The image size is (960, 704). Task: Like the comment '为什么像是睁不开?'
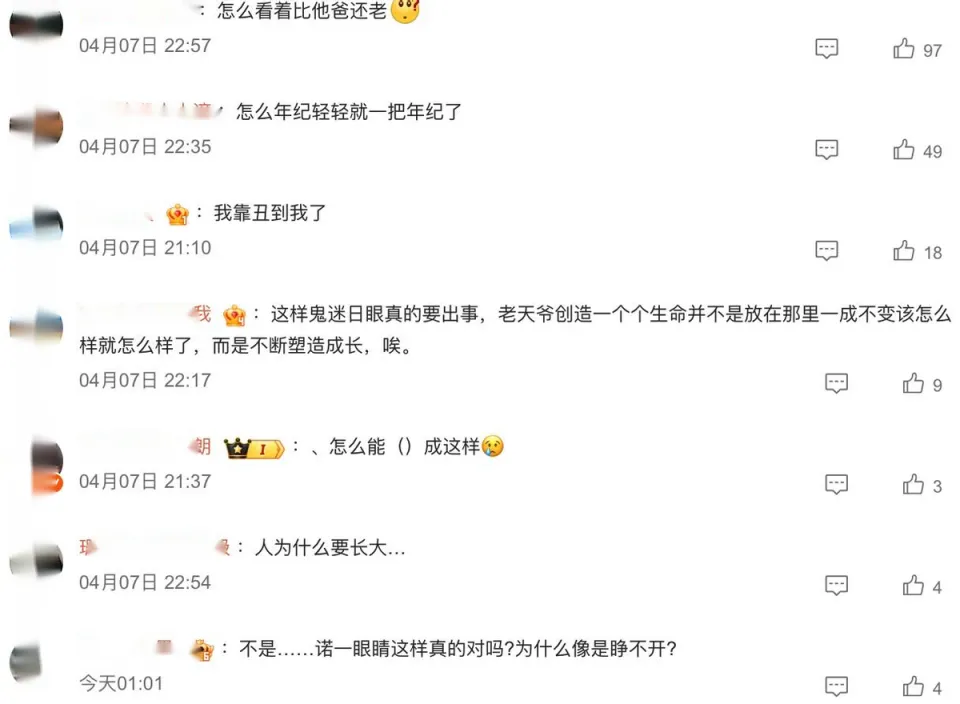(x=913, y=687)
